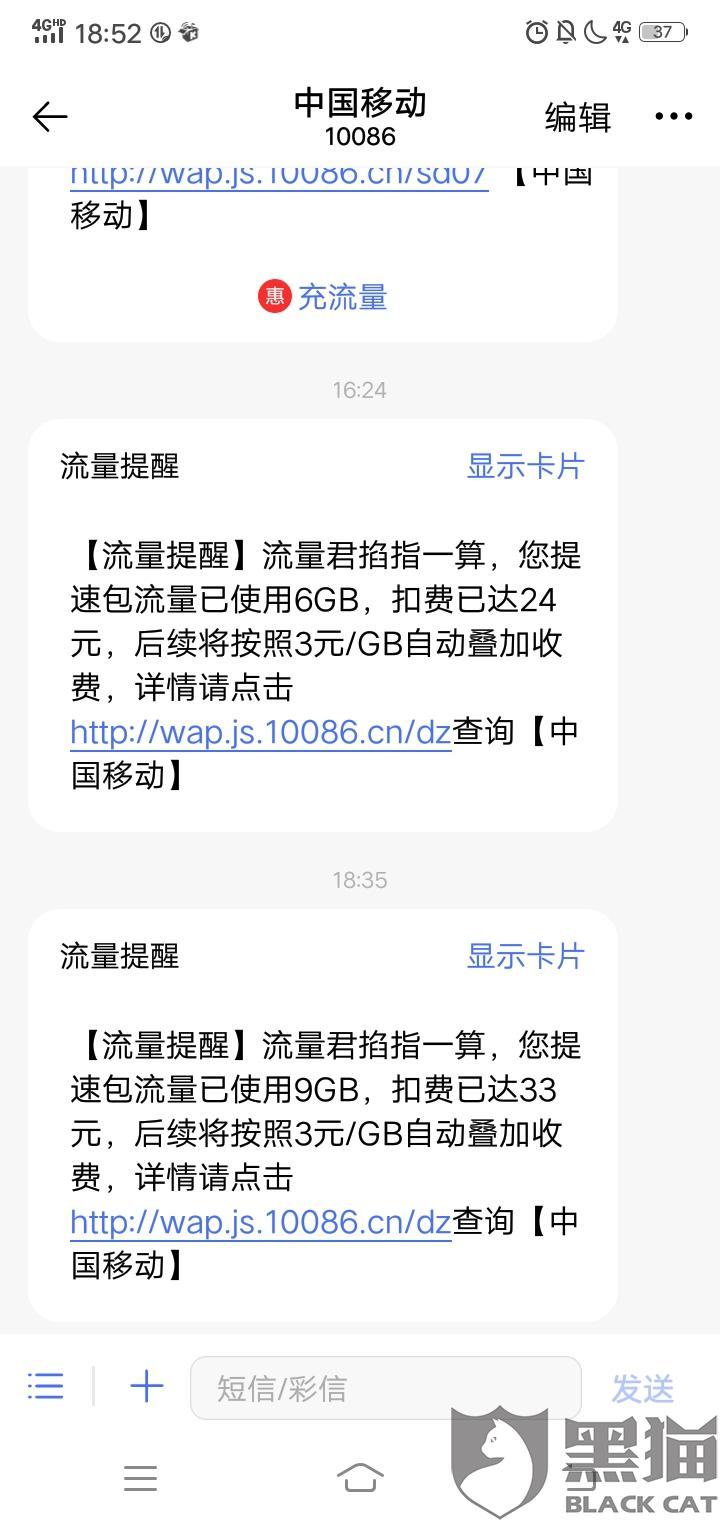Tap the 编辑 button
Viewport: 720px width, 1520px height.
click(577, 117)
